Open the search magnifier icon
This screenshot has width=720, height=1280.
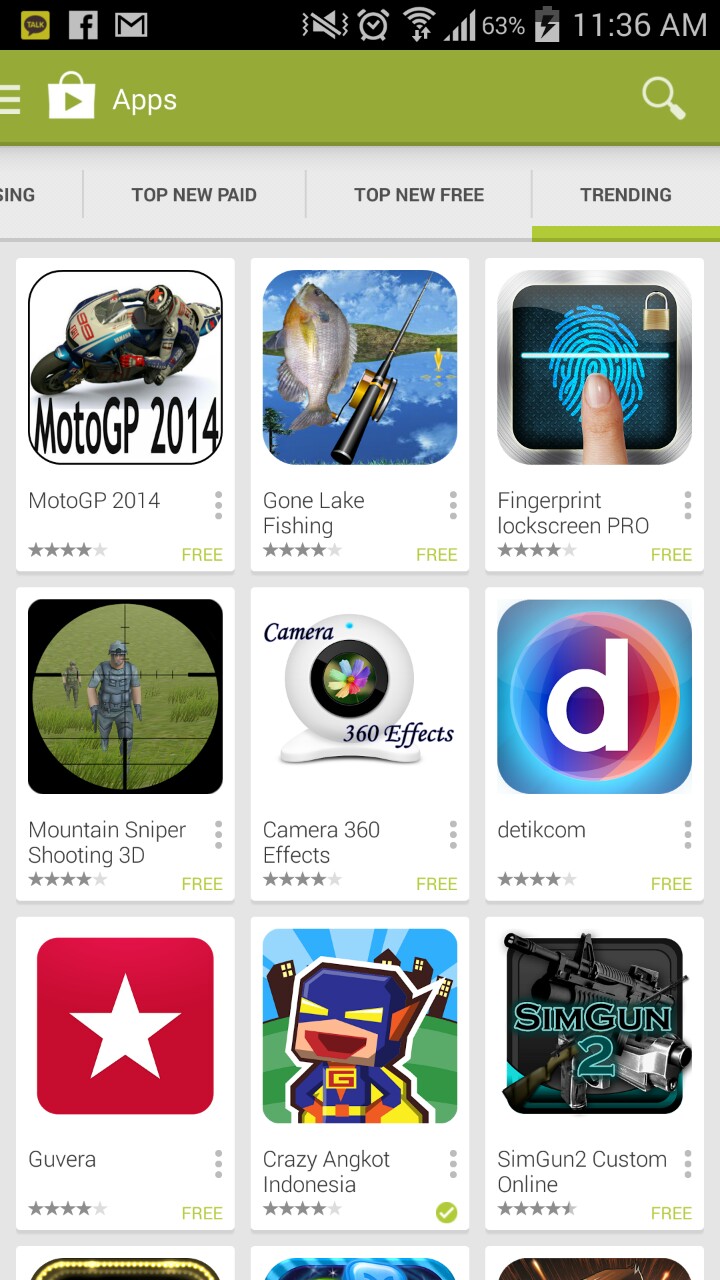pos(663,99)
